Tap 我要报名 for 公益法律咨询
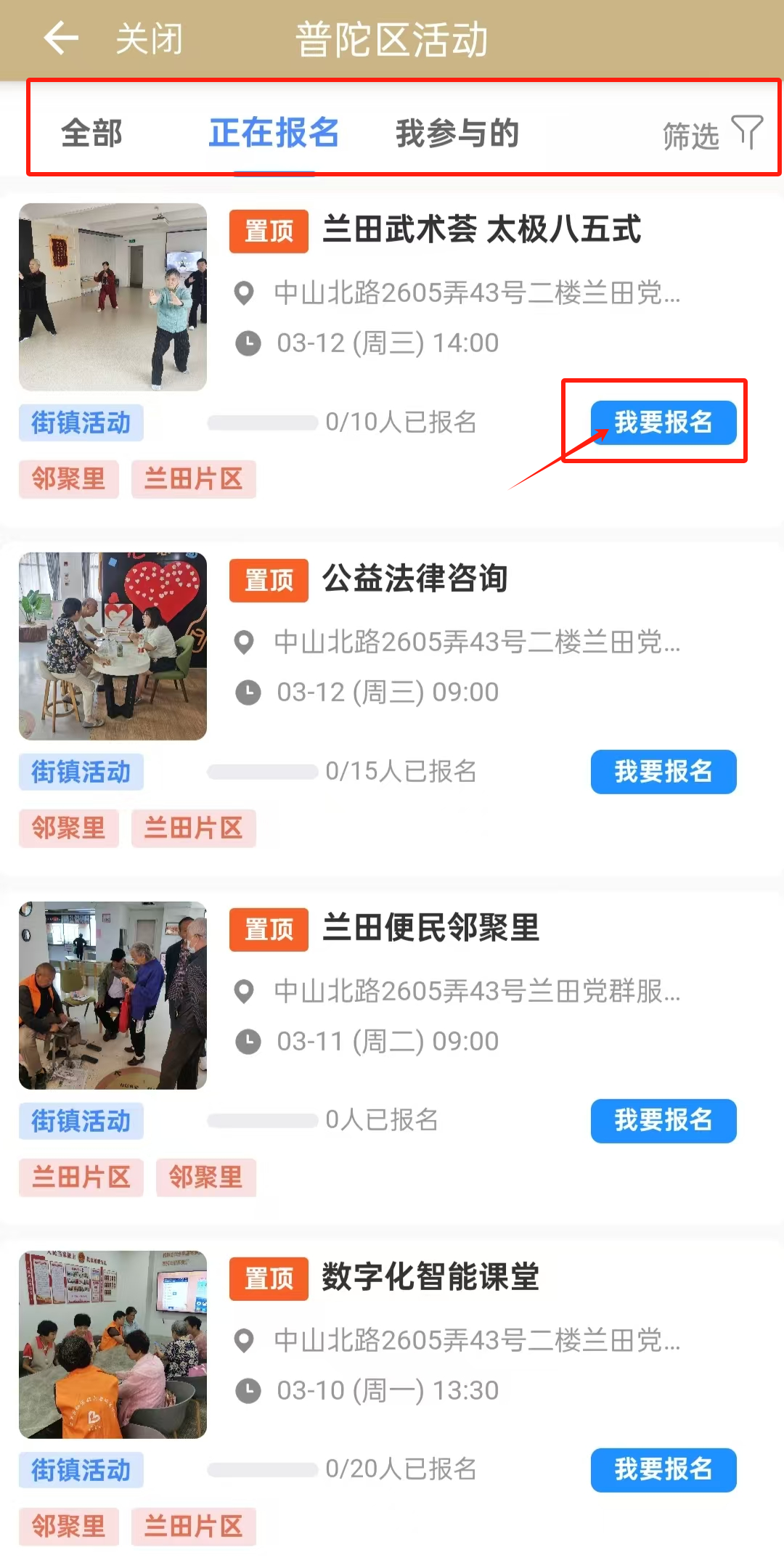The height and width of the screenshot is (1563, 784). [663, 771]
